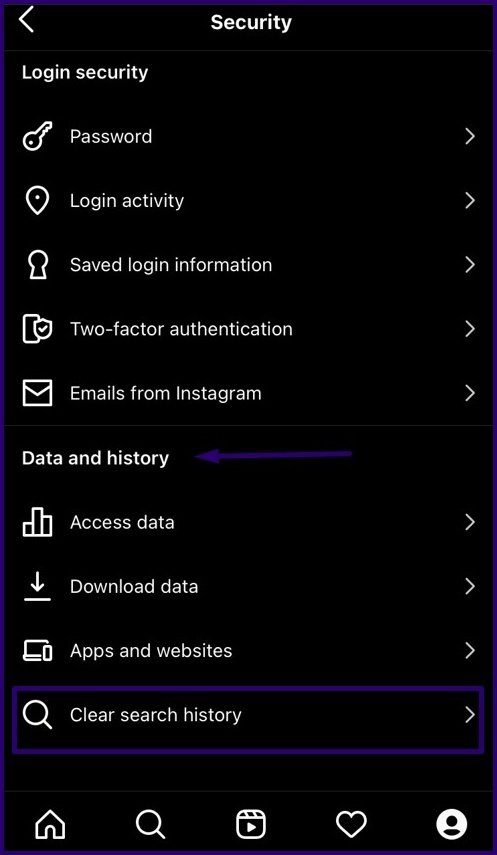View Login activity
Image resolution: width=497 pixels, height=855 pixels.
pyautogui.click(x=248, y=201)
